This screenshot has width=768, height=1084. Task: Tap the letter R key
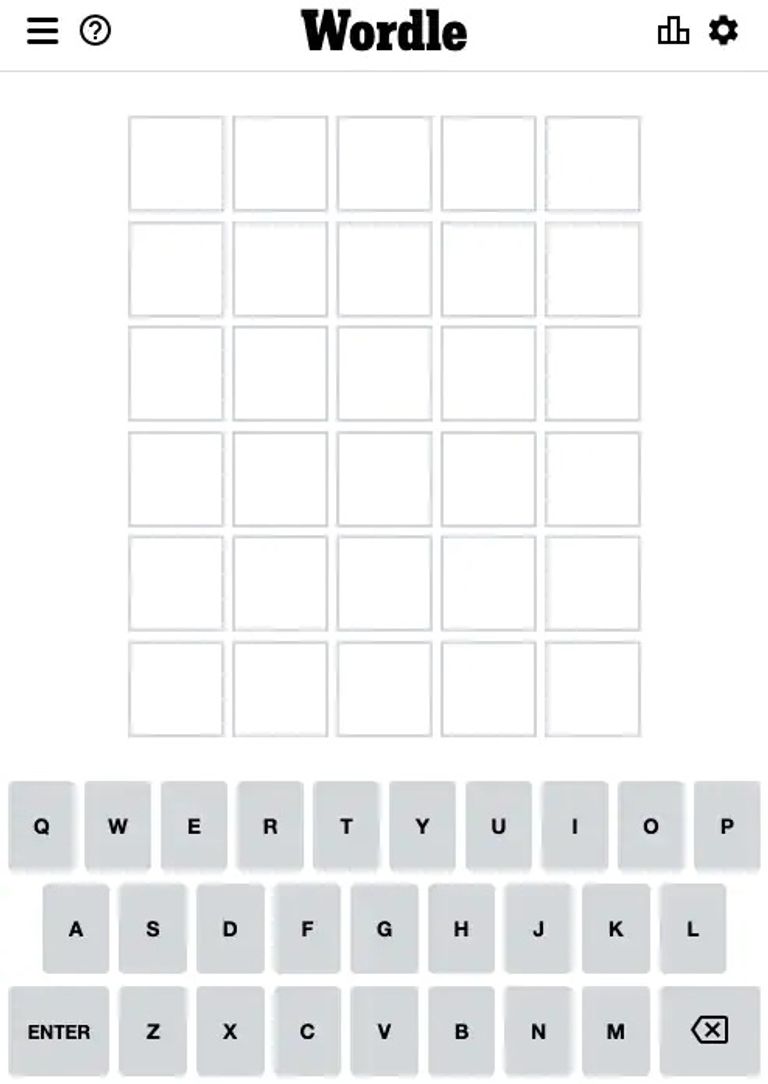pyautogui.click(x=270, y=826)
